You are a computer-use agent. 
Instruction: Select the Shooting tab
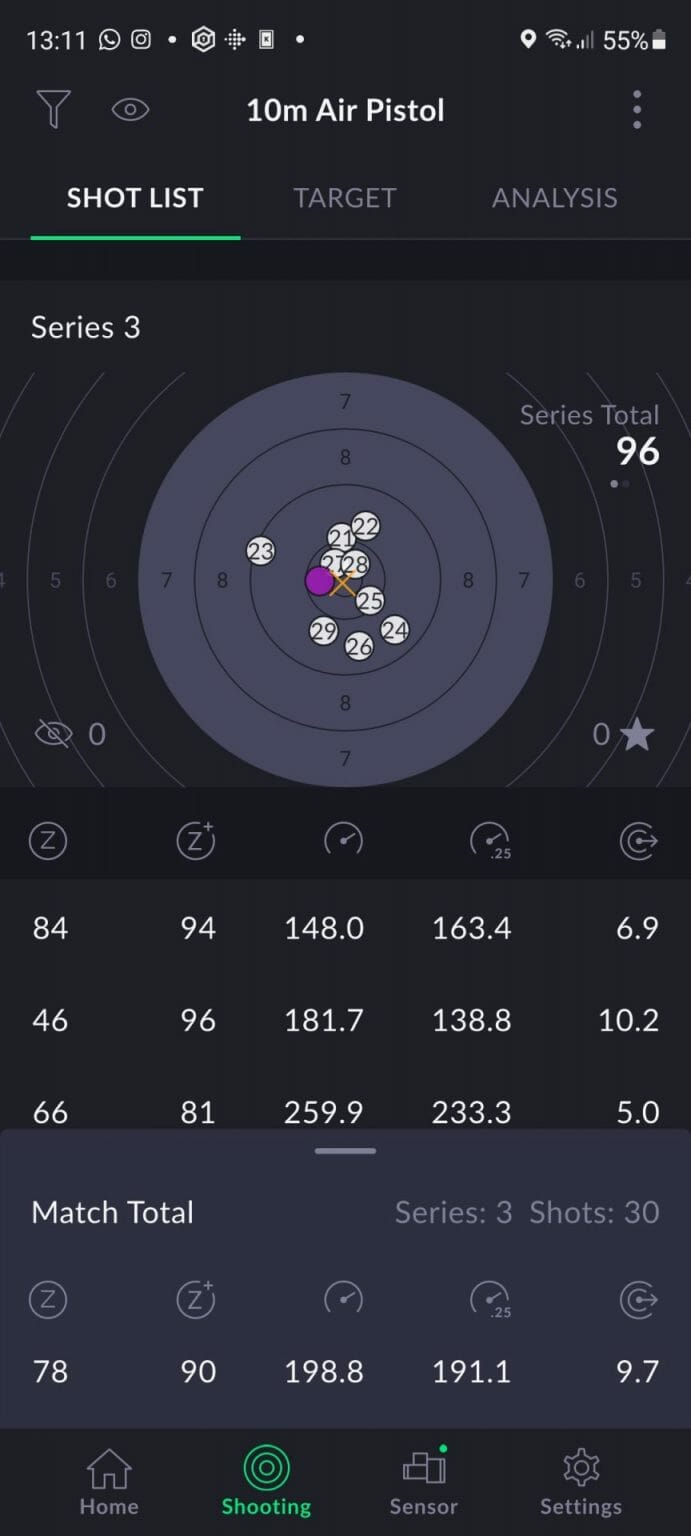(x=266, y=1481)
